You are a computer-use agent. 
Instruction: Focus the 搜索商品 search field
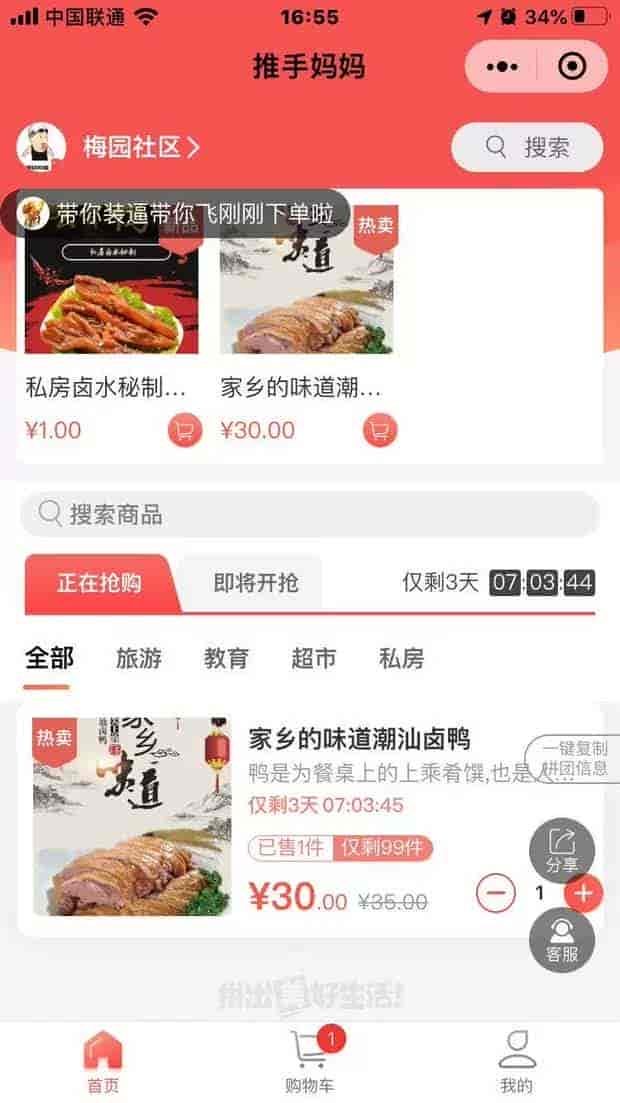pyautogui.click(x=310, y=515)
